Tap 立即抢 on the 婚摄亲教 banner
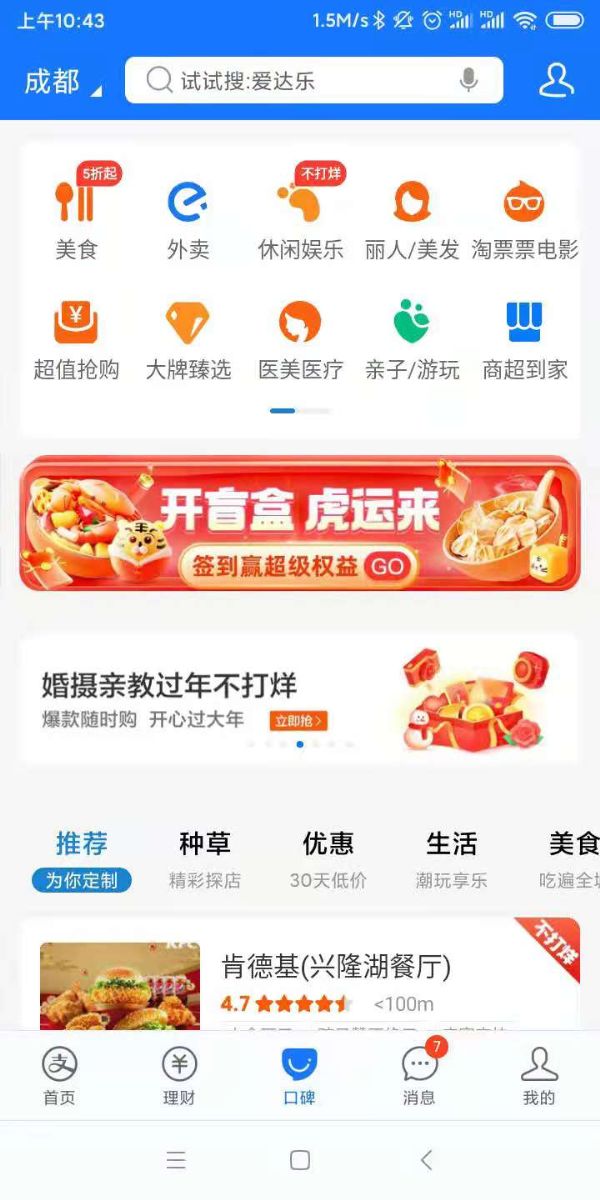600x1200 pixels. coord(299,720)
